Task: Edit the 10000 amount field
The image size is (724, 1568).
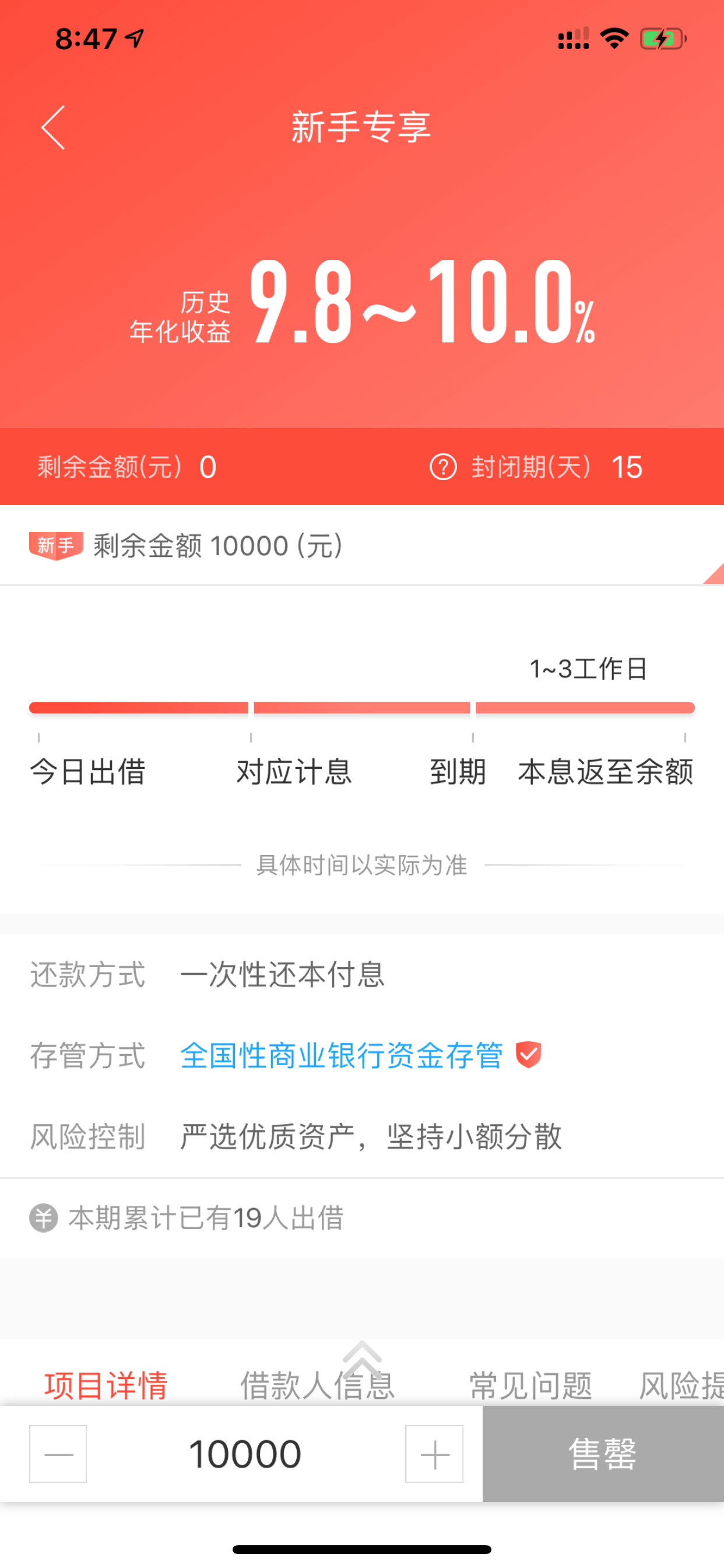Action: coord(245,1454)
